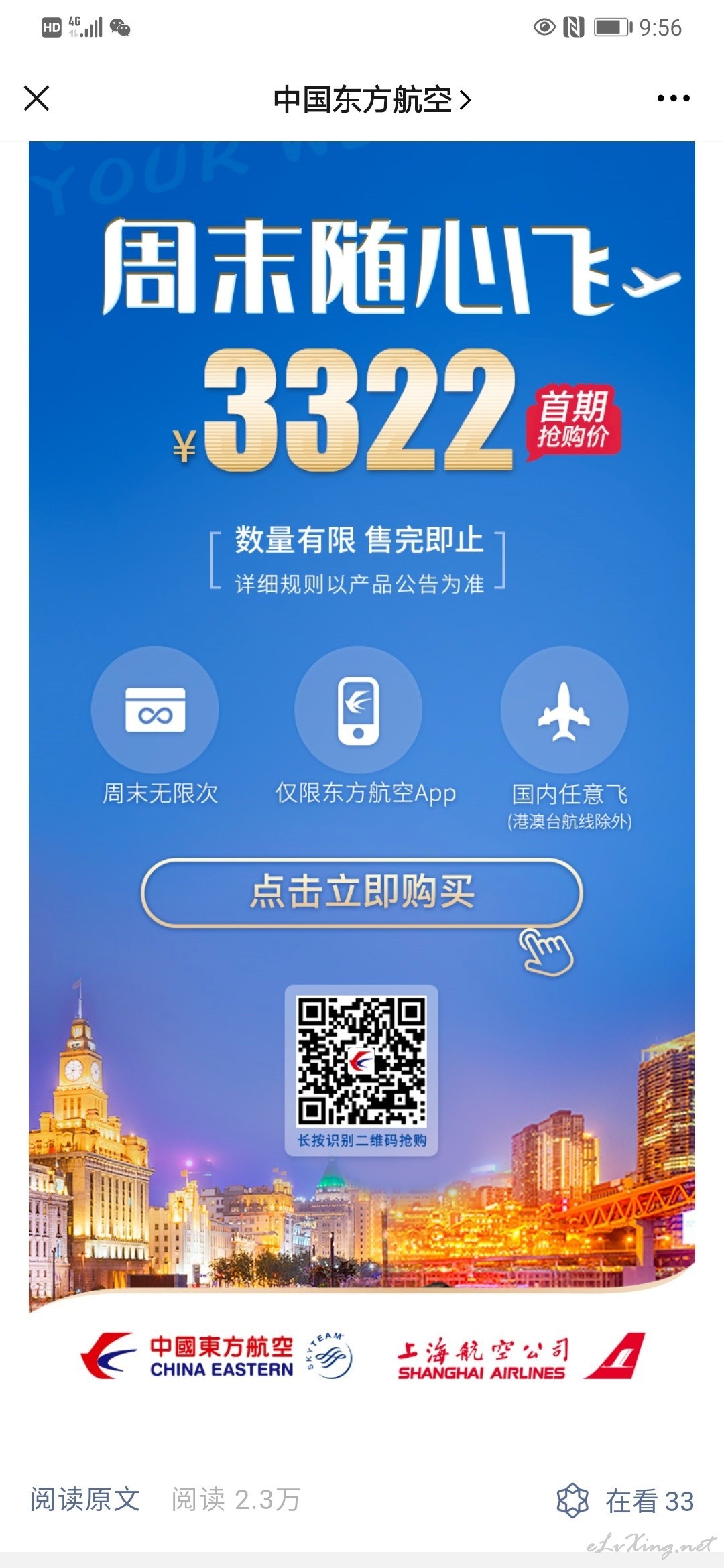Tap 阅读原文 to read the original
The height and width of the screenshot is (1568, 724).
(x=85, y=1500)
